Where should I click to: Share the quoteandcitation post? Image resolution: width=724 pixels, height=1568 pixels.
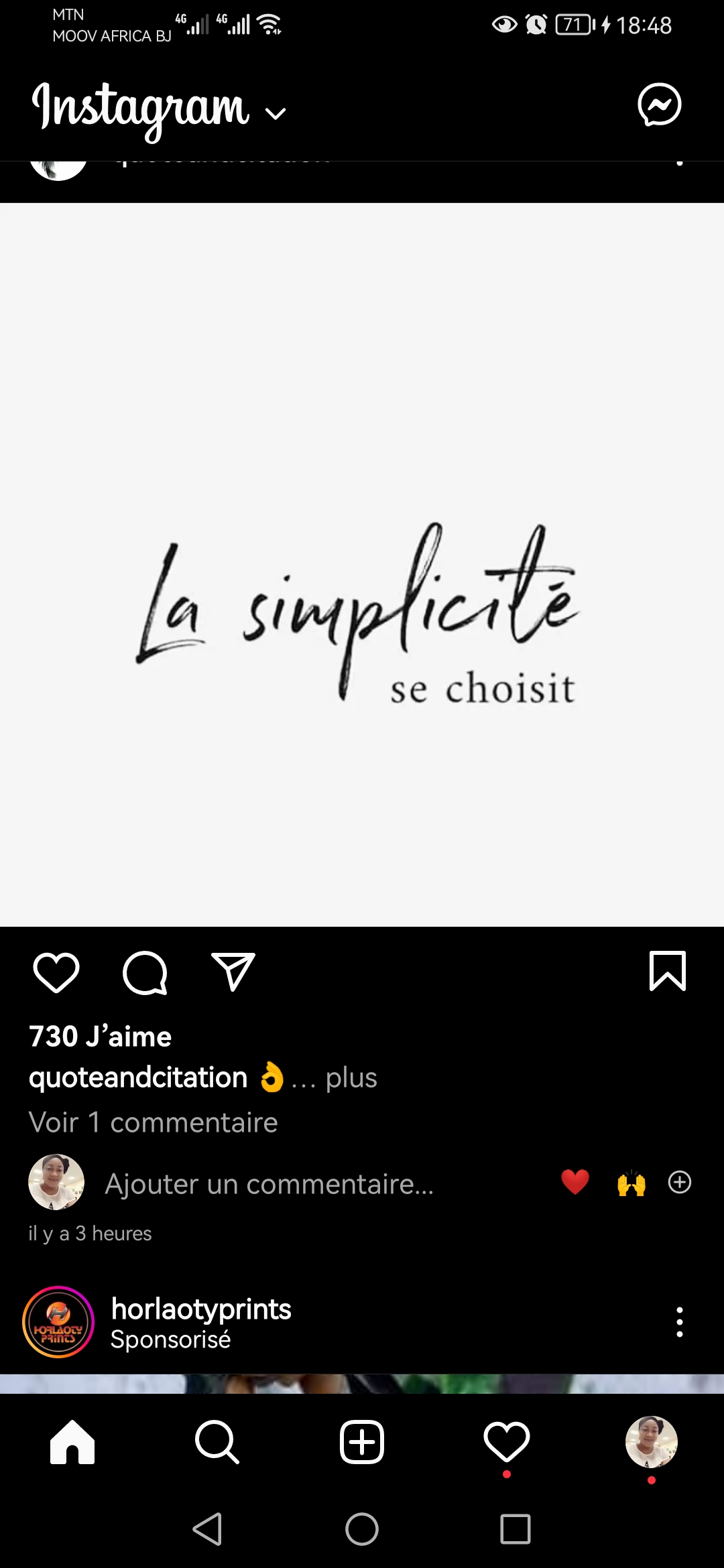click(233, 972)
